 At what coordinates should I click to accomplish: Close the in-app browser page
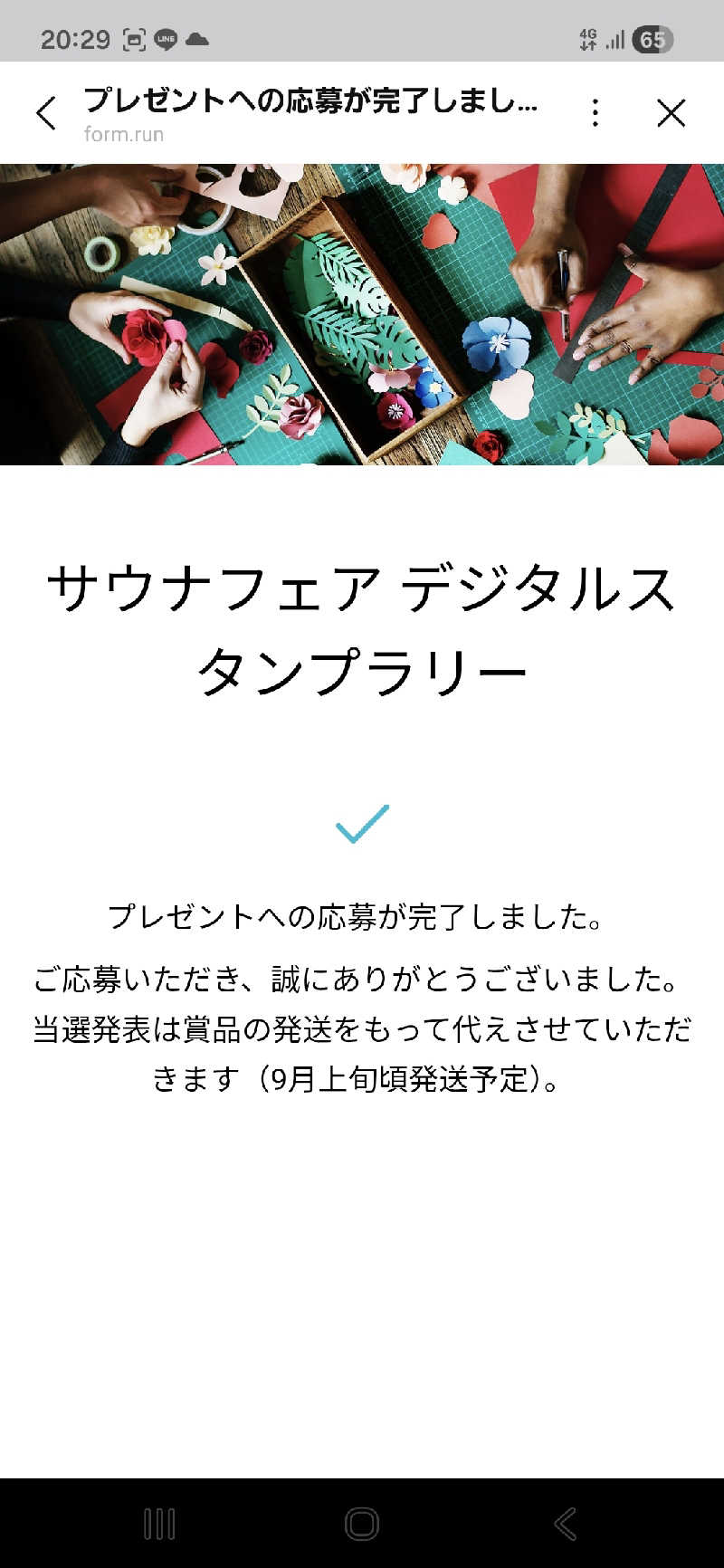[x=671, y=113]
